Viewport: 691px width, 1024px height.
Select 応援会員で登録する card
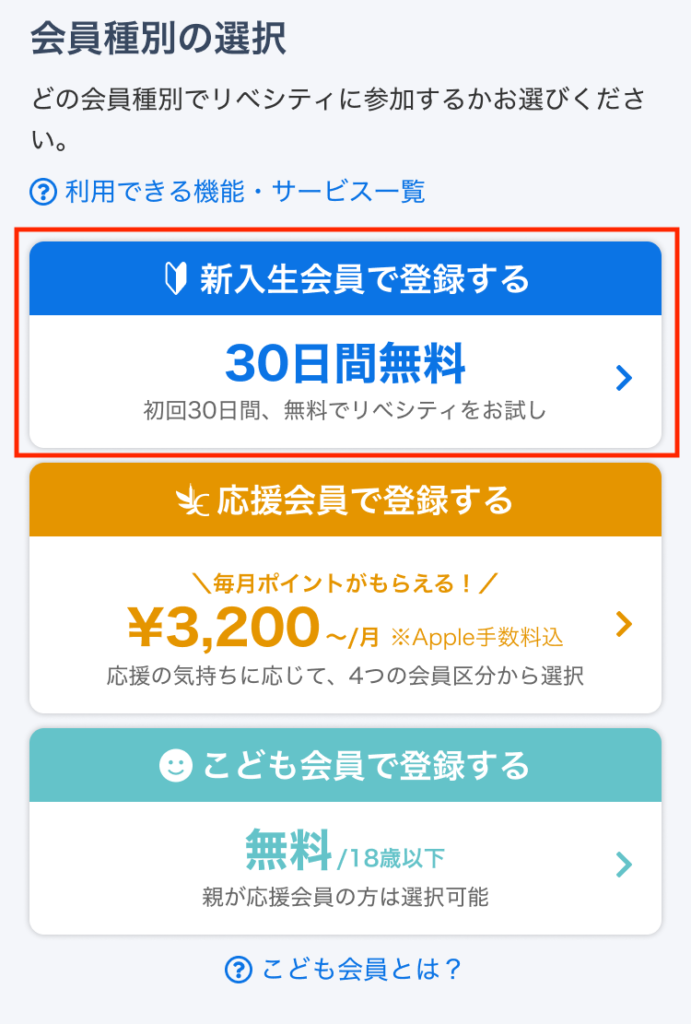click(345, 590)
